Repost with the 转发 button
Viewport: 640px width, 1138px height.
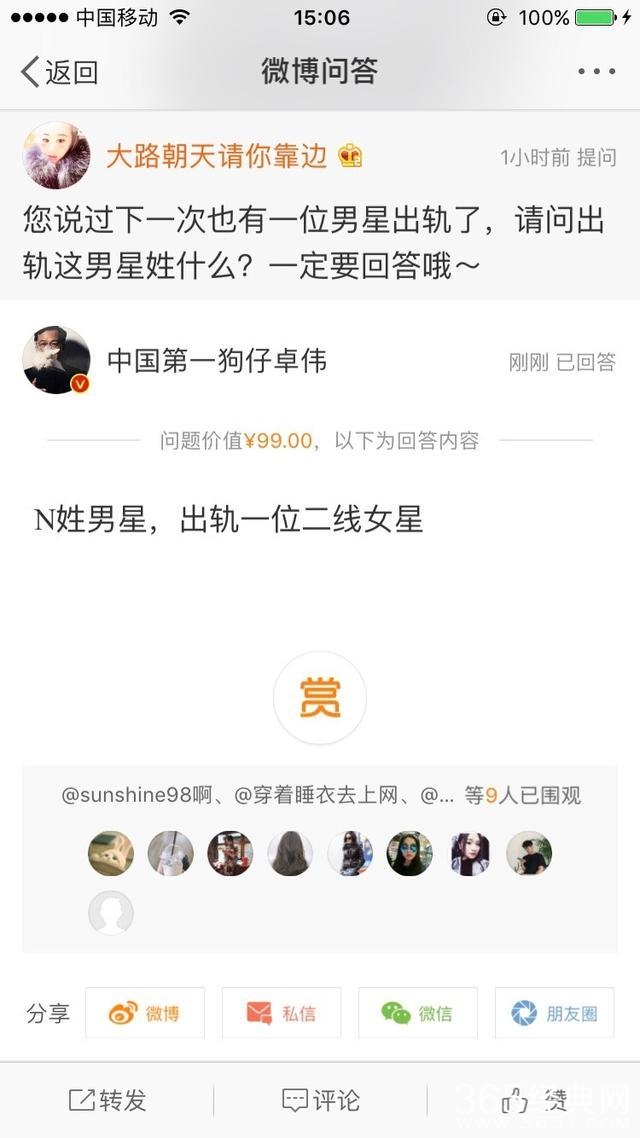tap(108, 1101)
